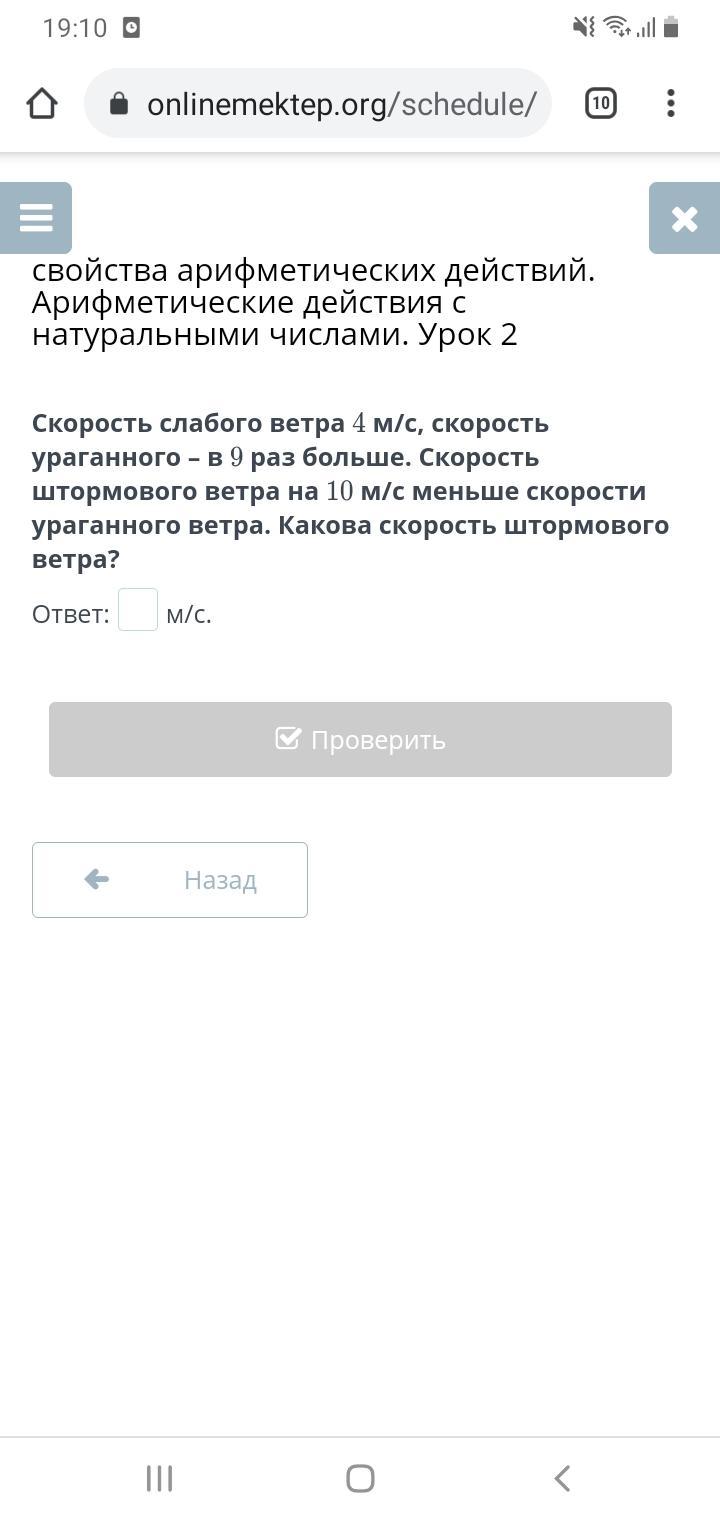
Task: Tap the answer input box
Action: pyautogui.click(x=138, y=610)
